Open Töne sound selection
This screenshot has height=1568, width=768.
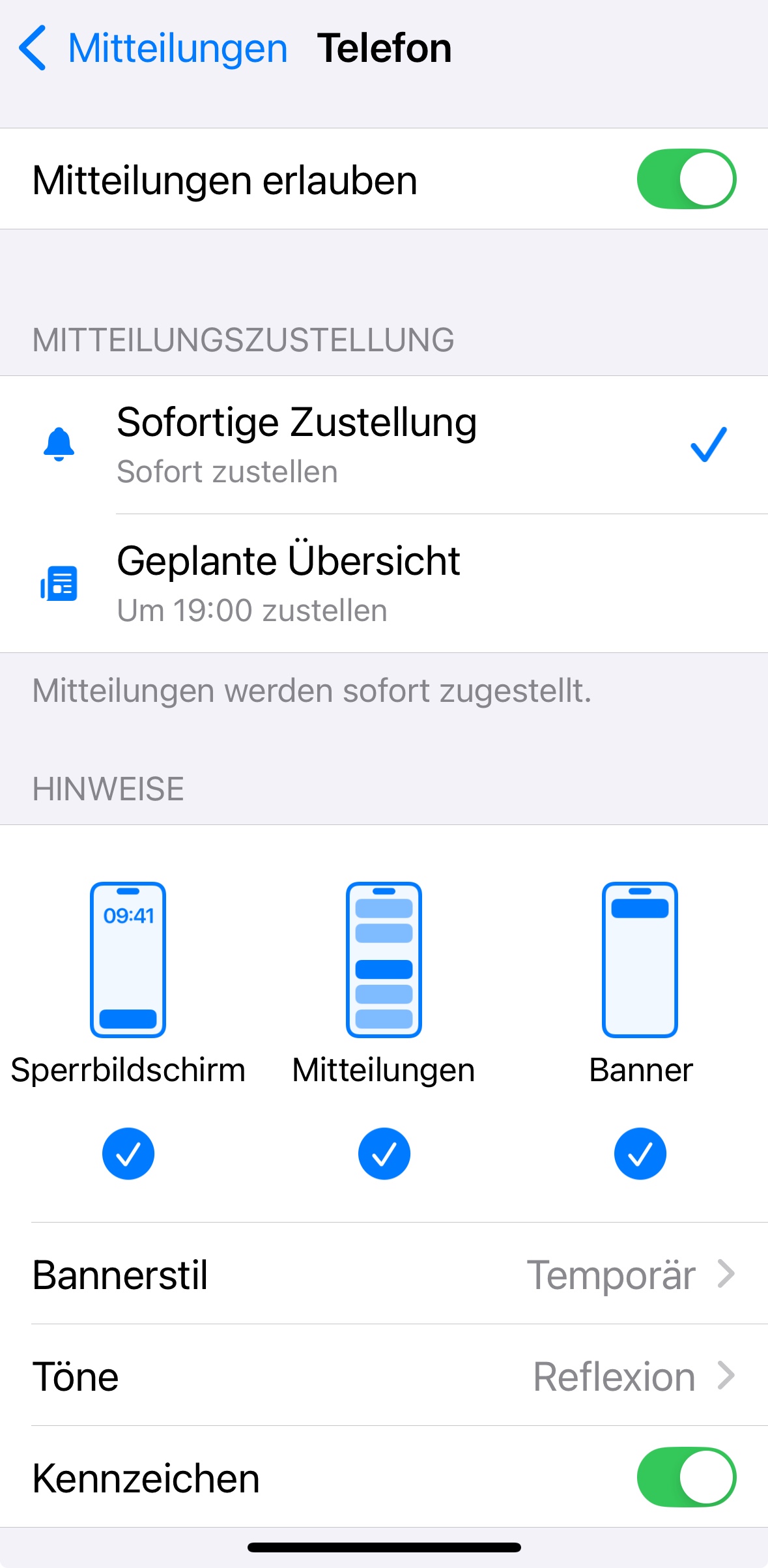383,1376
